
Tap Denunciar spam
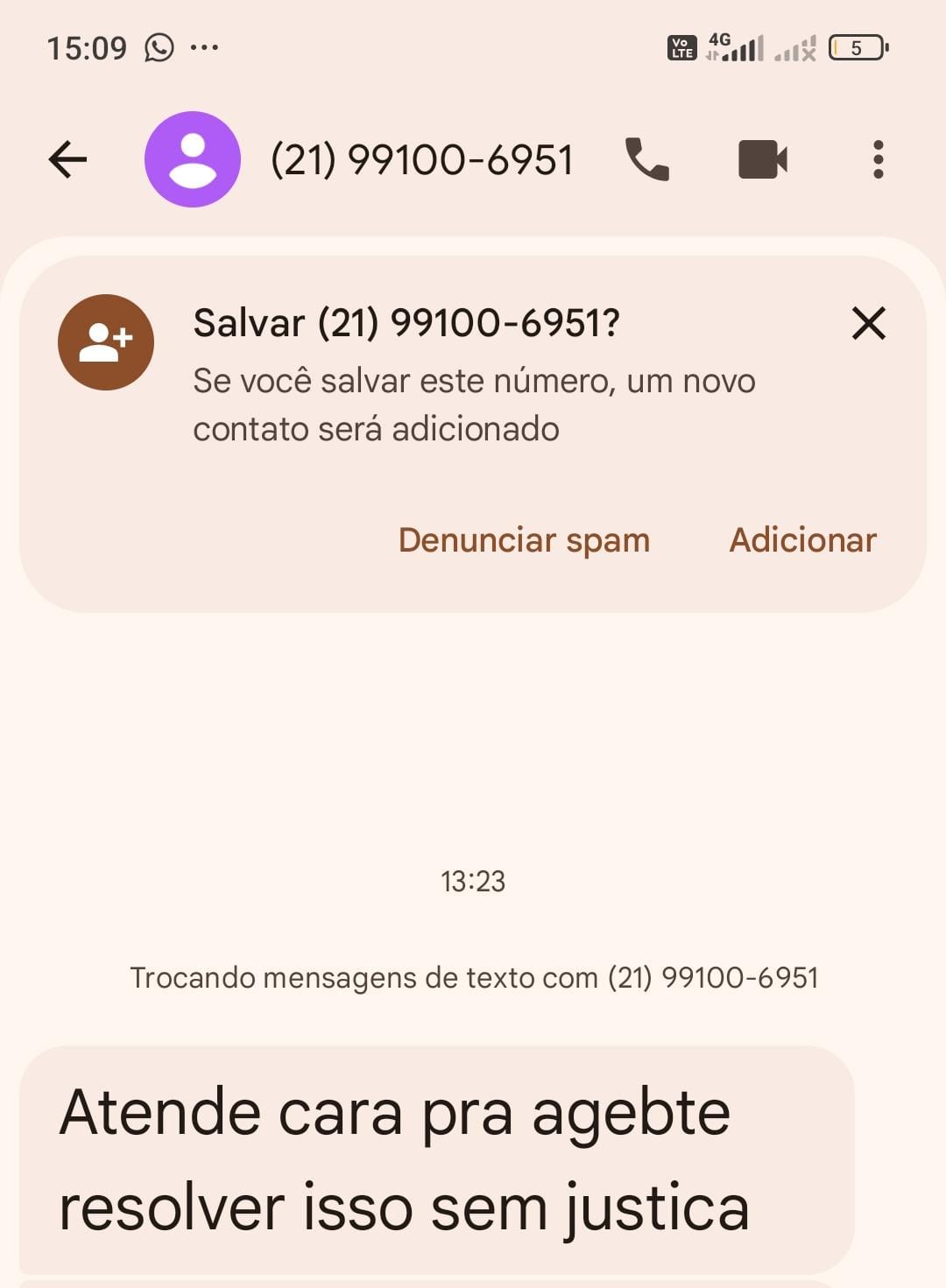[x=524, y=540]
